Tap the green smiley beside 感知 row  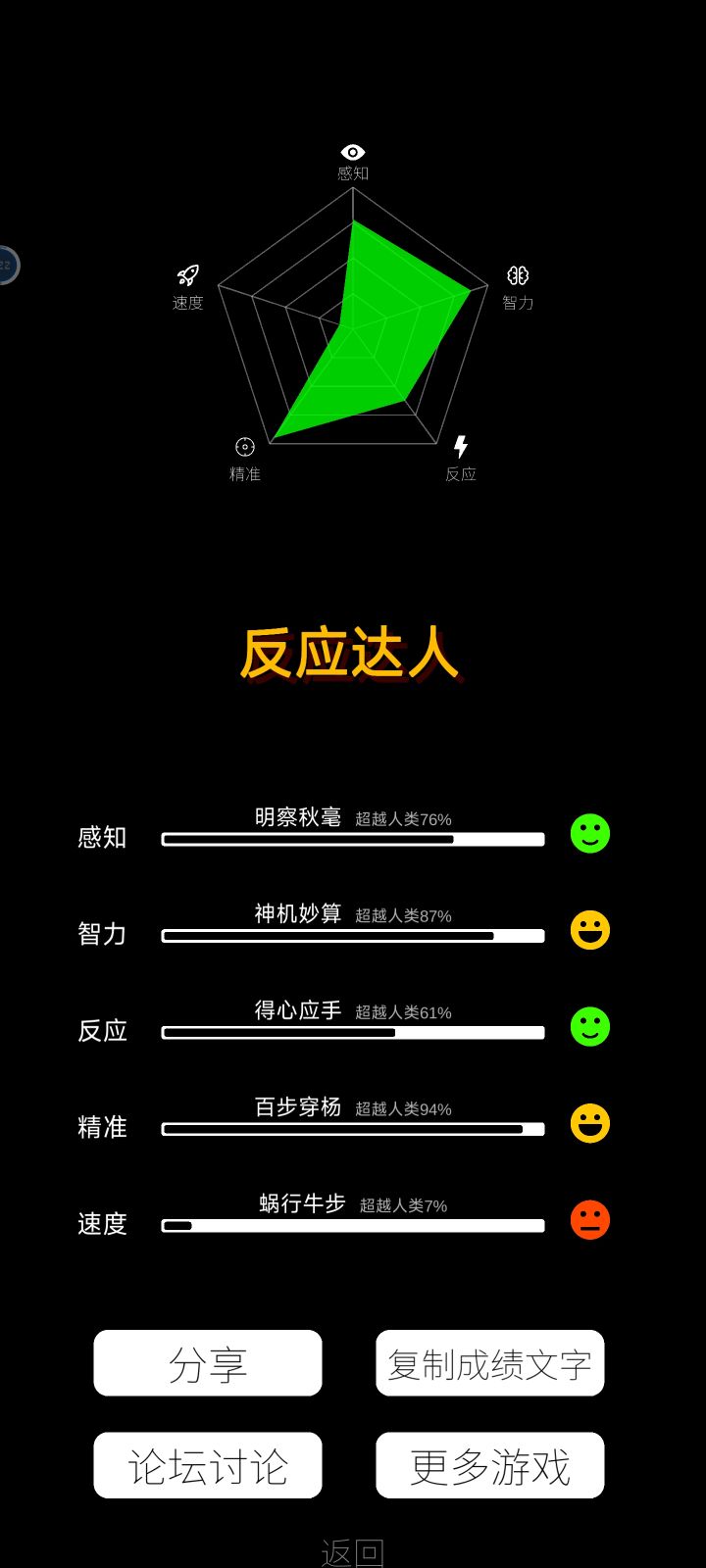click(589, 832)
